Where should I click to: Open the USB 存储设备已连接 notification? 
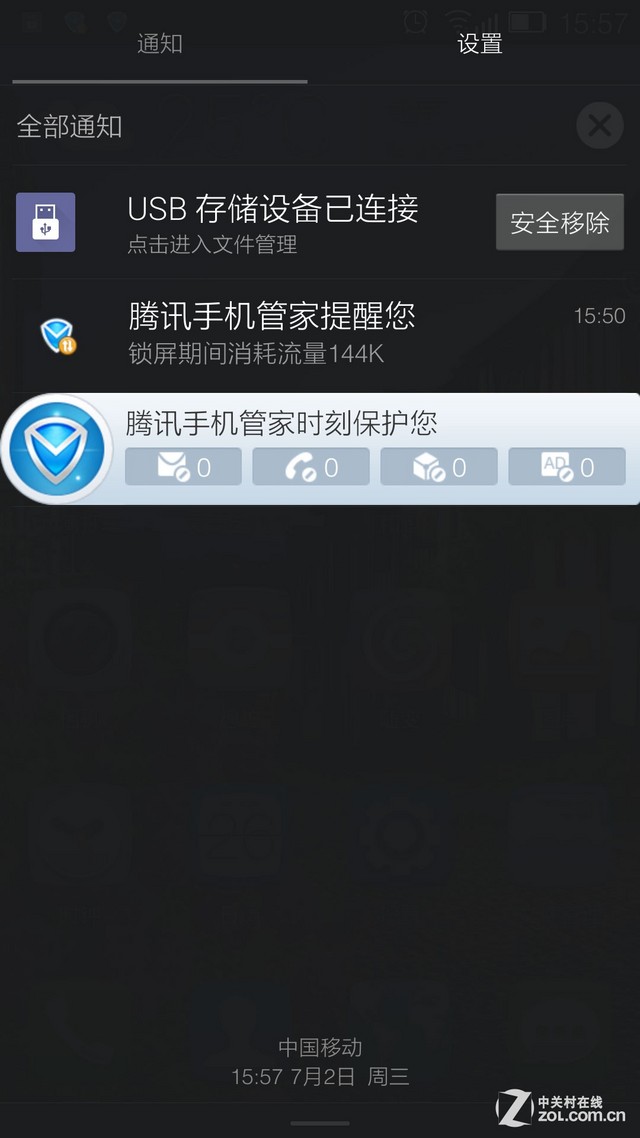point(272,222)
